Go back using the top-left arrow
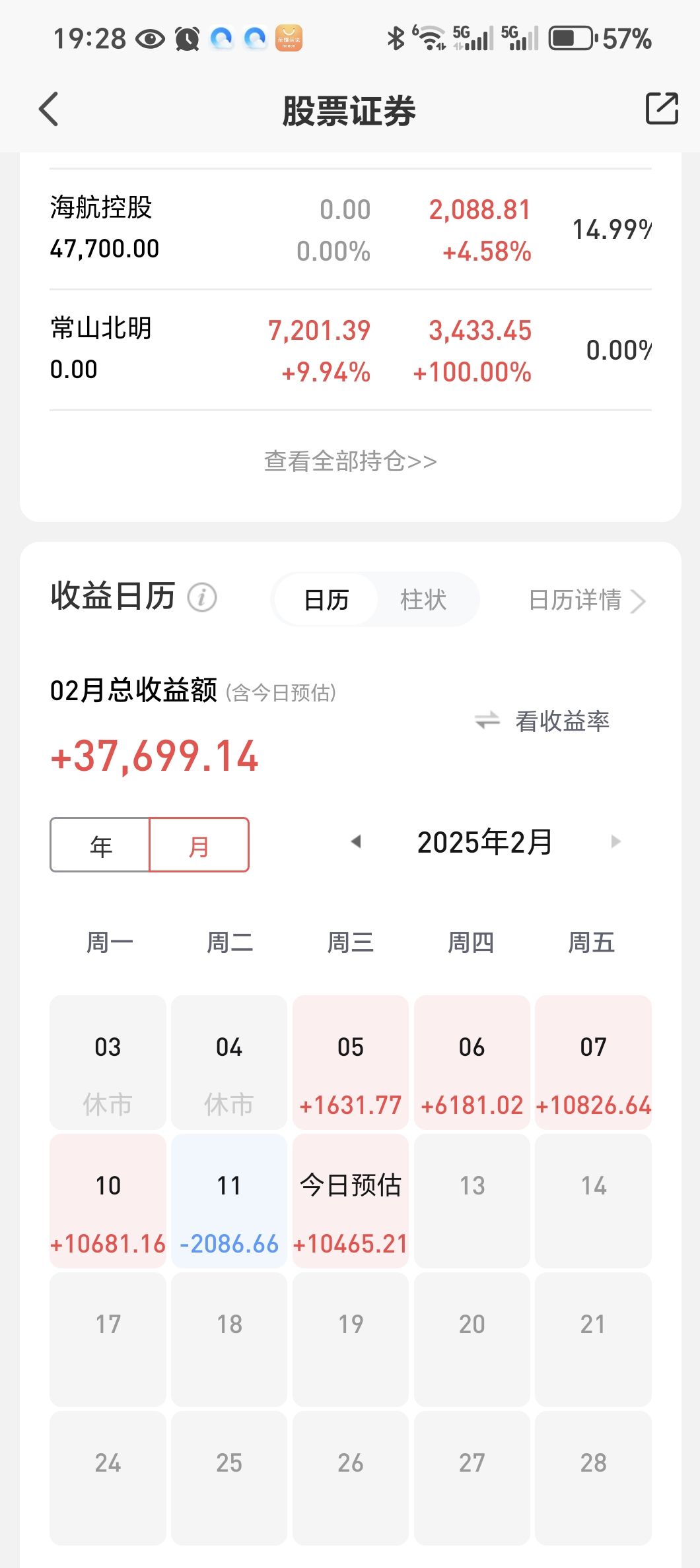The width and height of the screenshot is (700, 1568). click(x=49, y=109)
